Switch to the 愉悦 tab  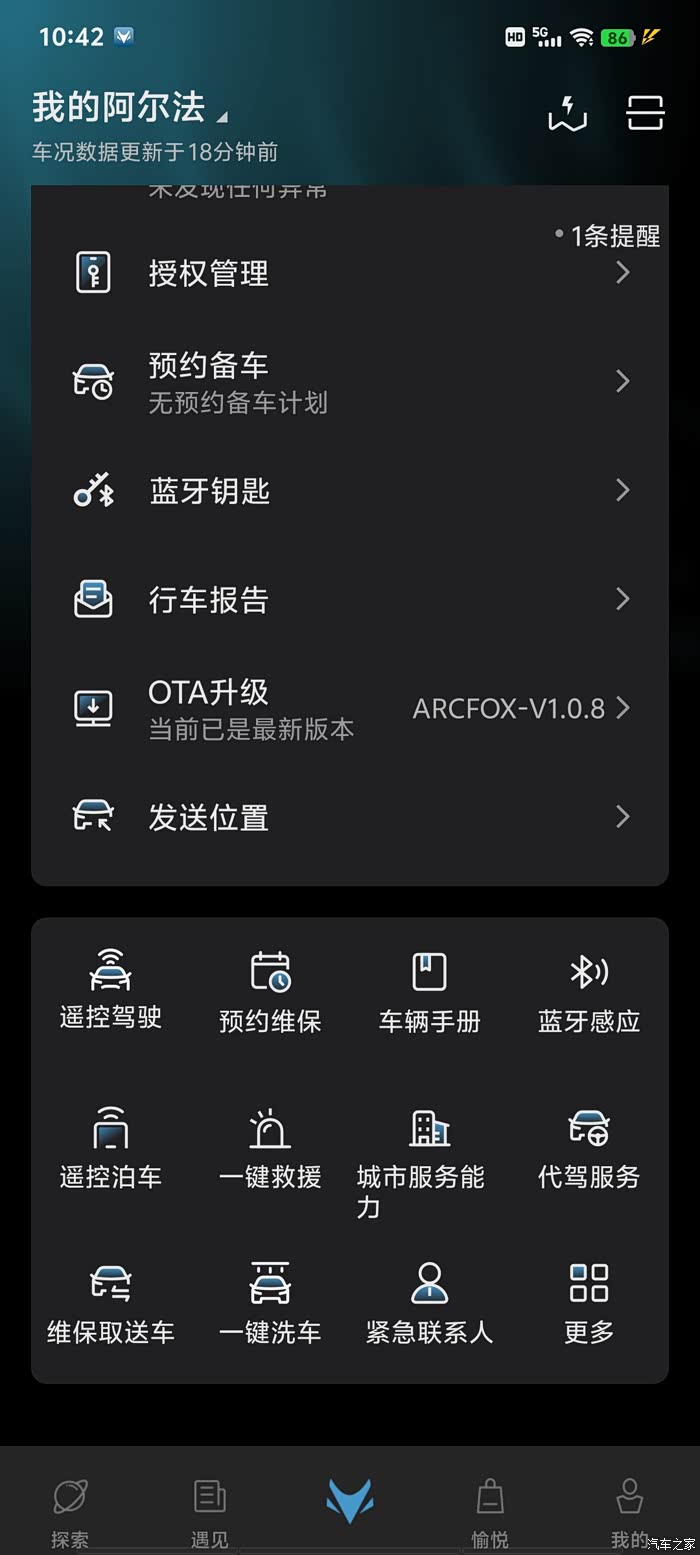[490, 1512]
